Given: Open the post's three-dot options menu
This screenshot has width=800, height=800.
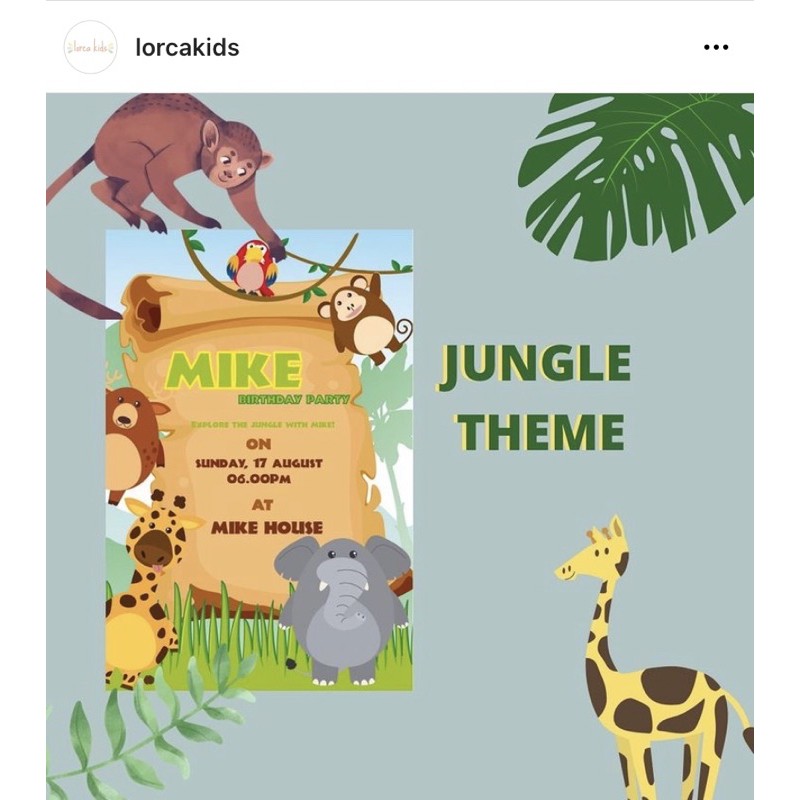Looking at the screenshot, I should (716, 47).
